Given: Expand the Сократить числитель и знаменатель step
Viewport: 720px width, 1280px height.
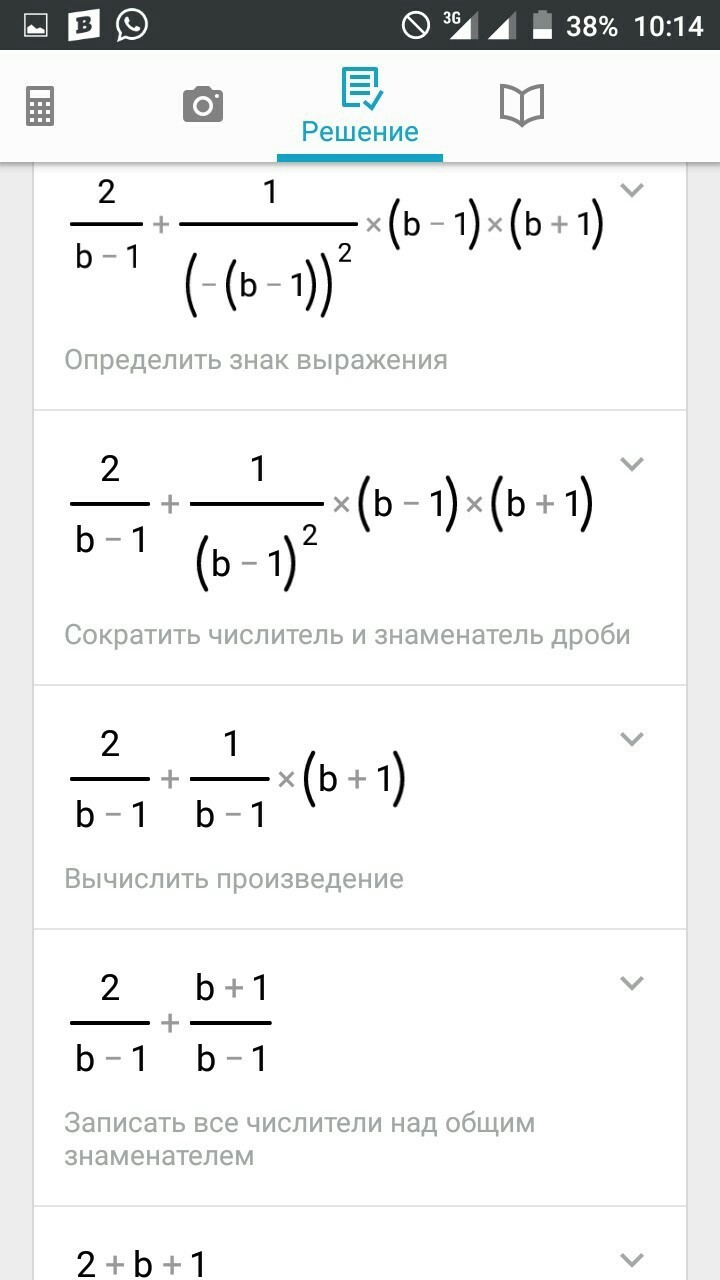Looking at the screenshot, I should [x=631, y=464].
